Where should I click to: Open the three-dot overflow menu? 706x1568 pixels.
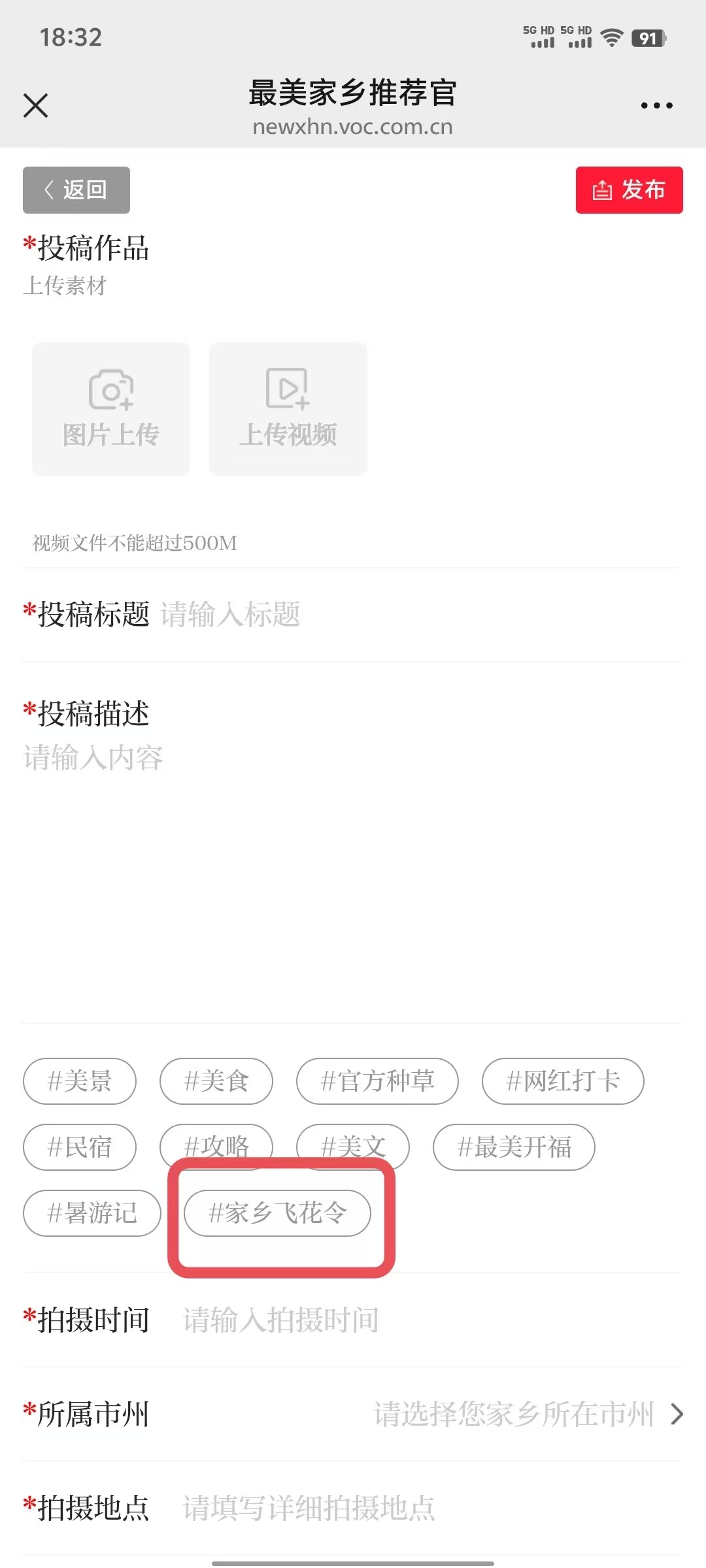[656, 105]
